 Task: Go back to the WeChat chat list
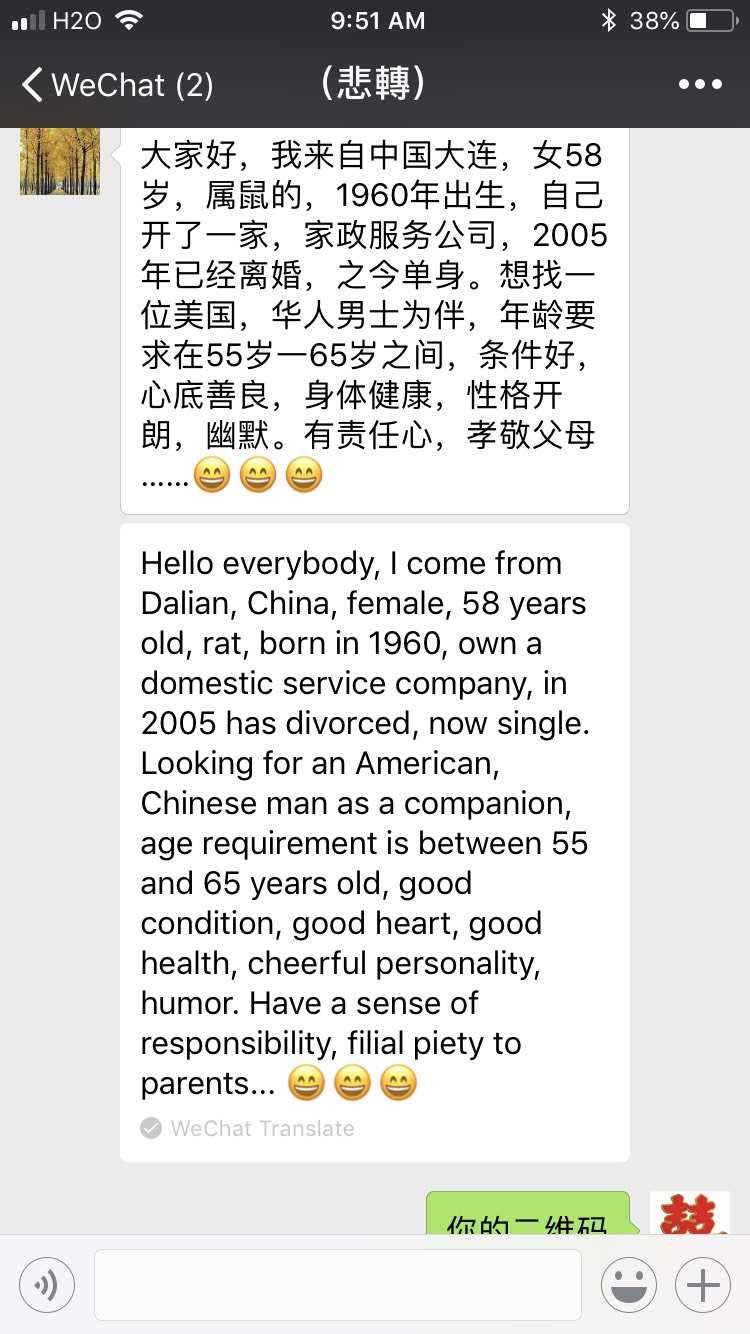pos(115,85)
